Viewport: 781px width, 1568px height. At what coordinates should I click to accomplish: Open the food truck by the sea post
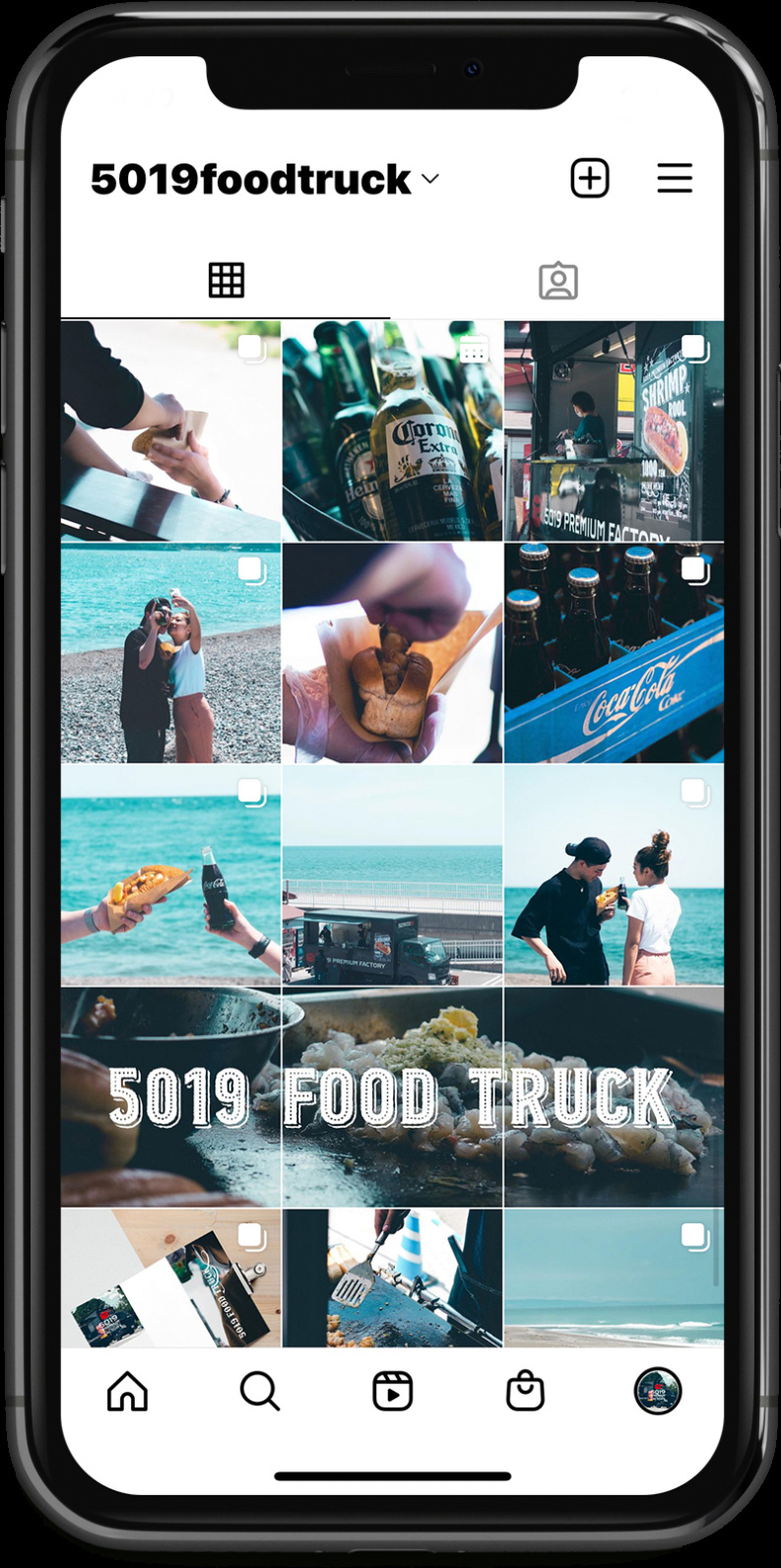392,875
